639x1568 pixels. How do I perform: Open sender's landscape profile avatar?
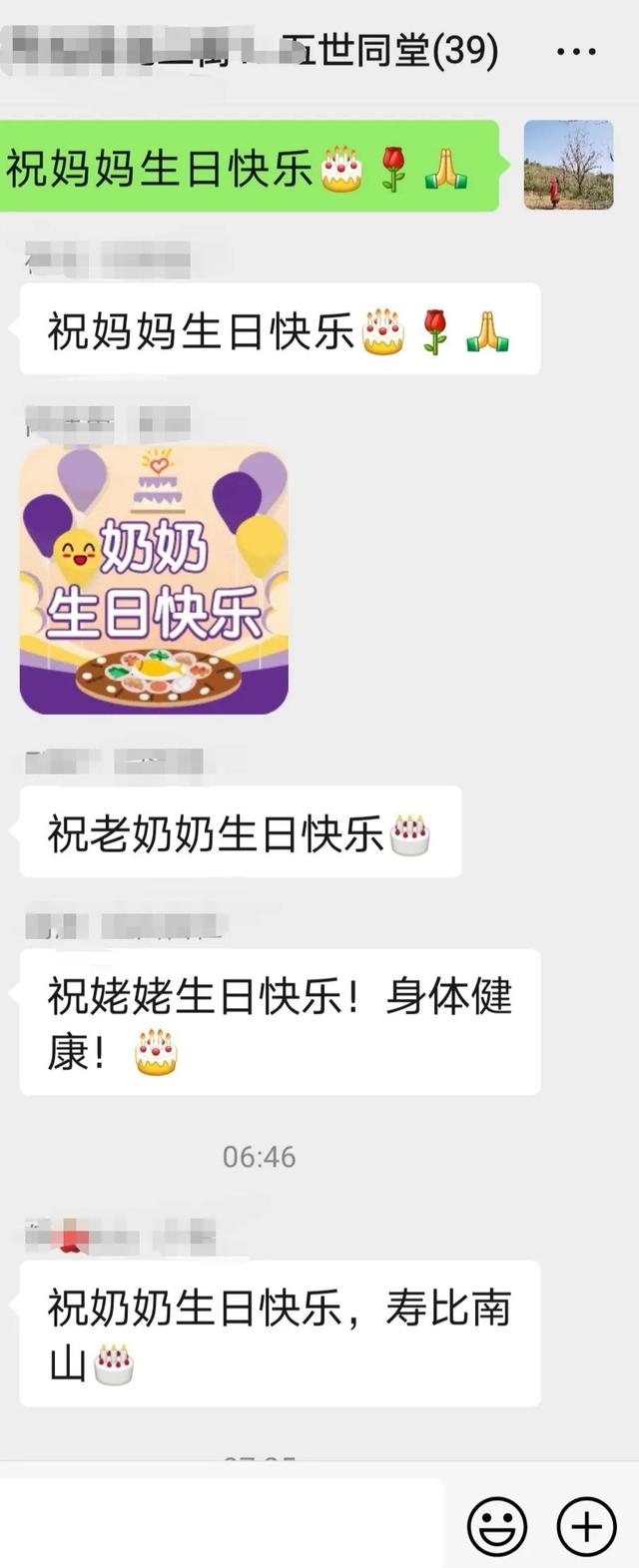[568, 165]
